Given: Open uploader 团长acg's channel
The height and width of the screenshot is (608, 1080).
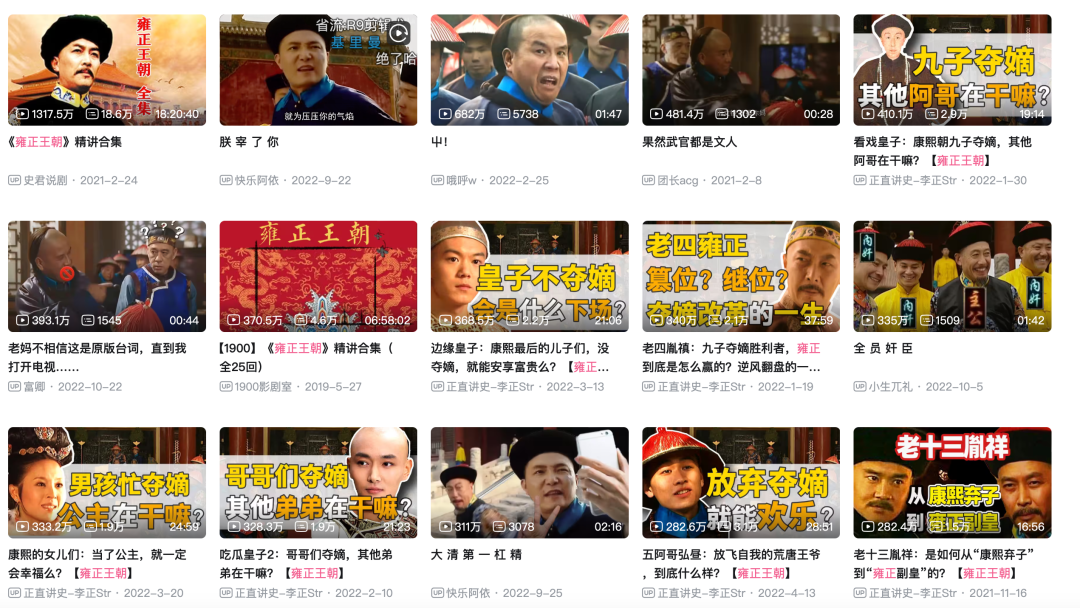Looking at the screenshot, I should (682, 180).
